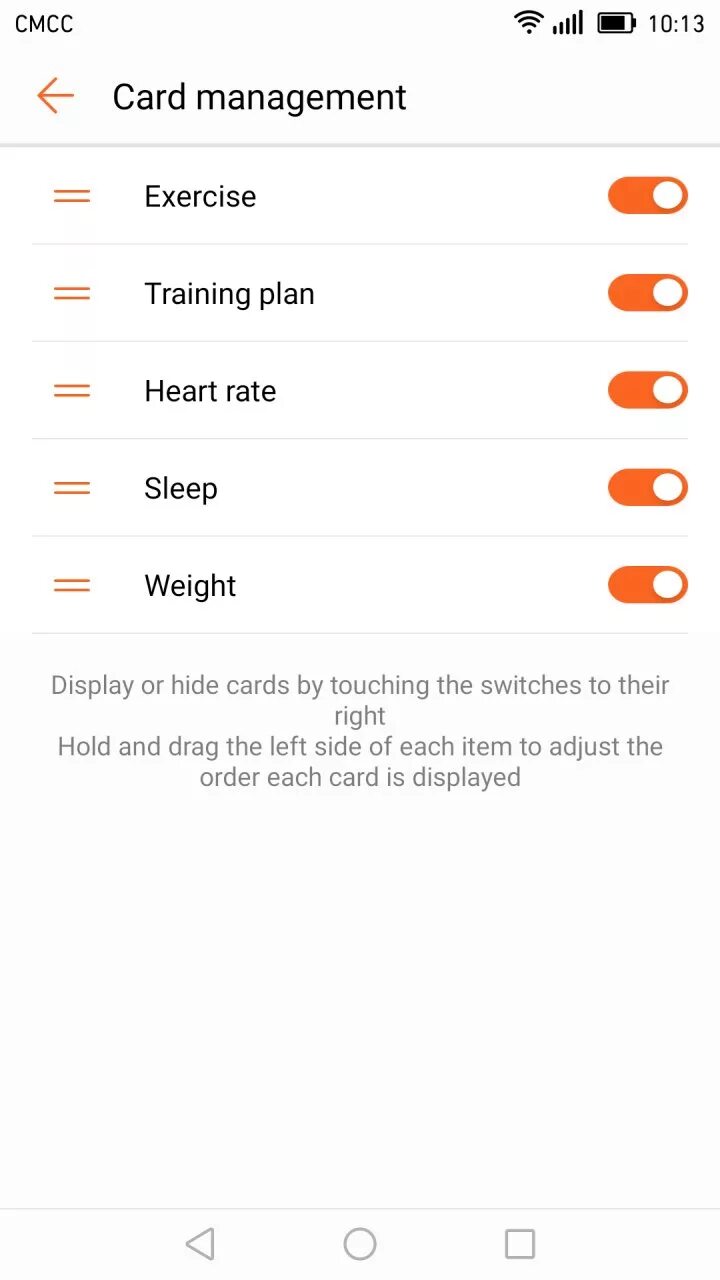The width and height of the screenshot is (720, 1280).
Task: Hide the Sleep card
Action: [x=647, y=488]
